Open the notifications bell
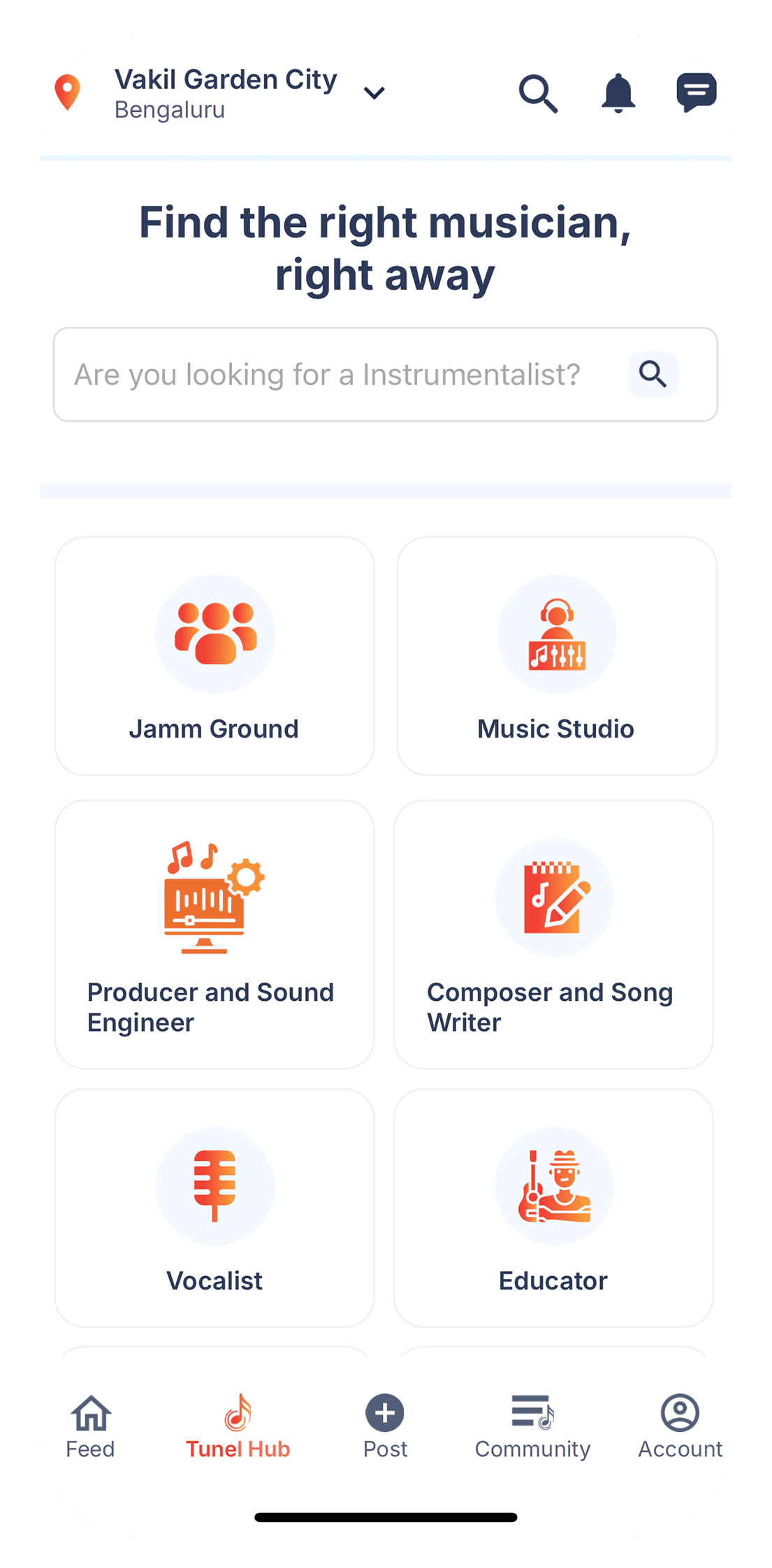 618,93
